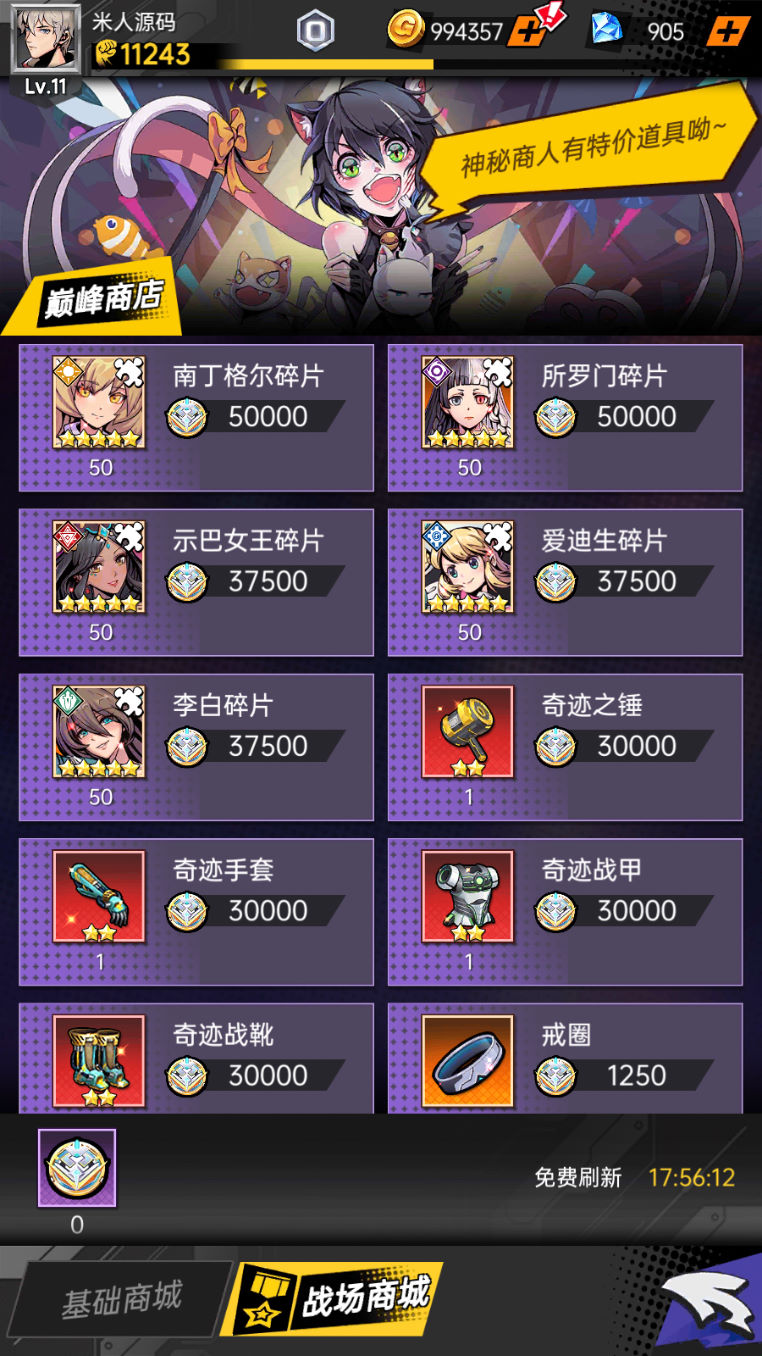This screenshot has width=762, height=1356.
Task: Add more gold coins
Action: pos(526,31)
